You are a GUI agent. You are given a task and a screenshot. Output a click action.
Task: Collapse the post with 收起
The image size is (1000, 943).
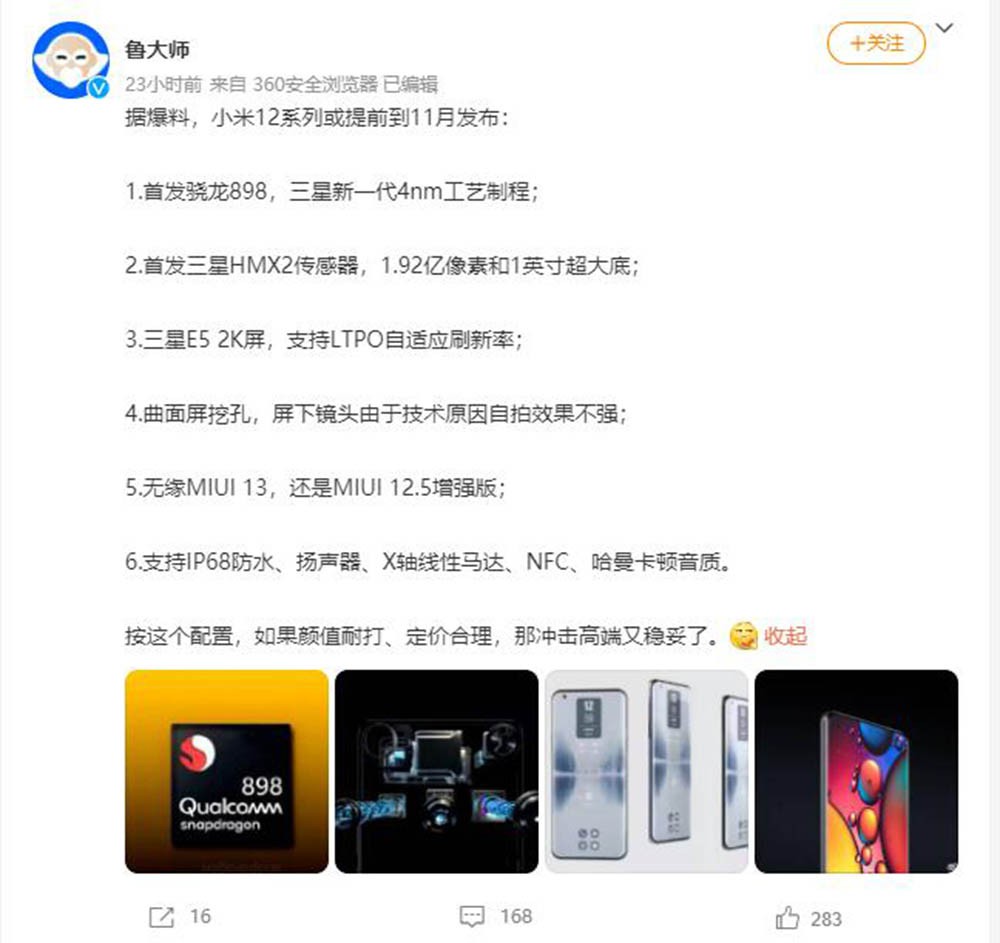pos(785,635)
